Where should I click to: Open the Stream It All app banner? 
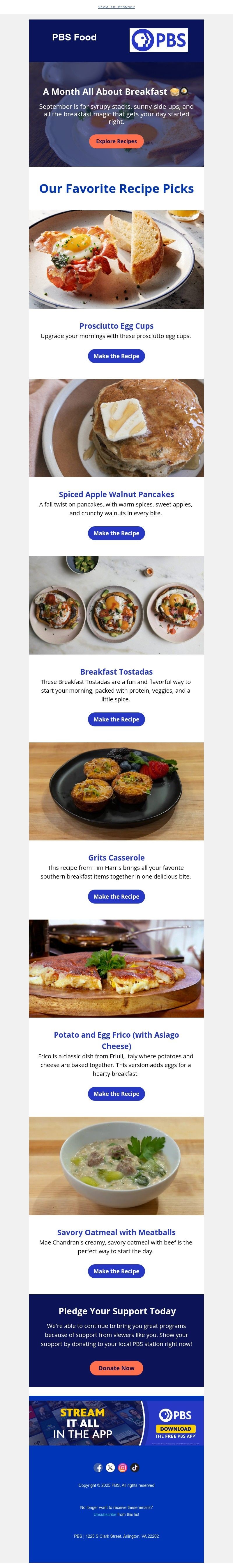116,1423
